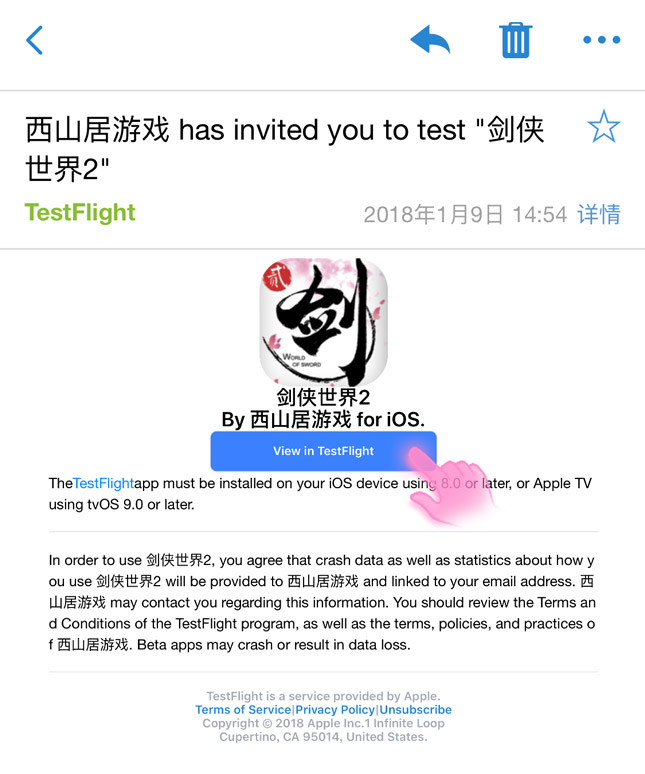Delete this email with the trash icon
The image size is (645, 774).
click(x=515, y=40)
